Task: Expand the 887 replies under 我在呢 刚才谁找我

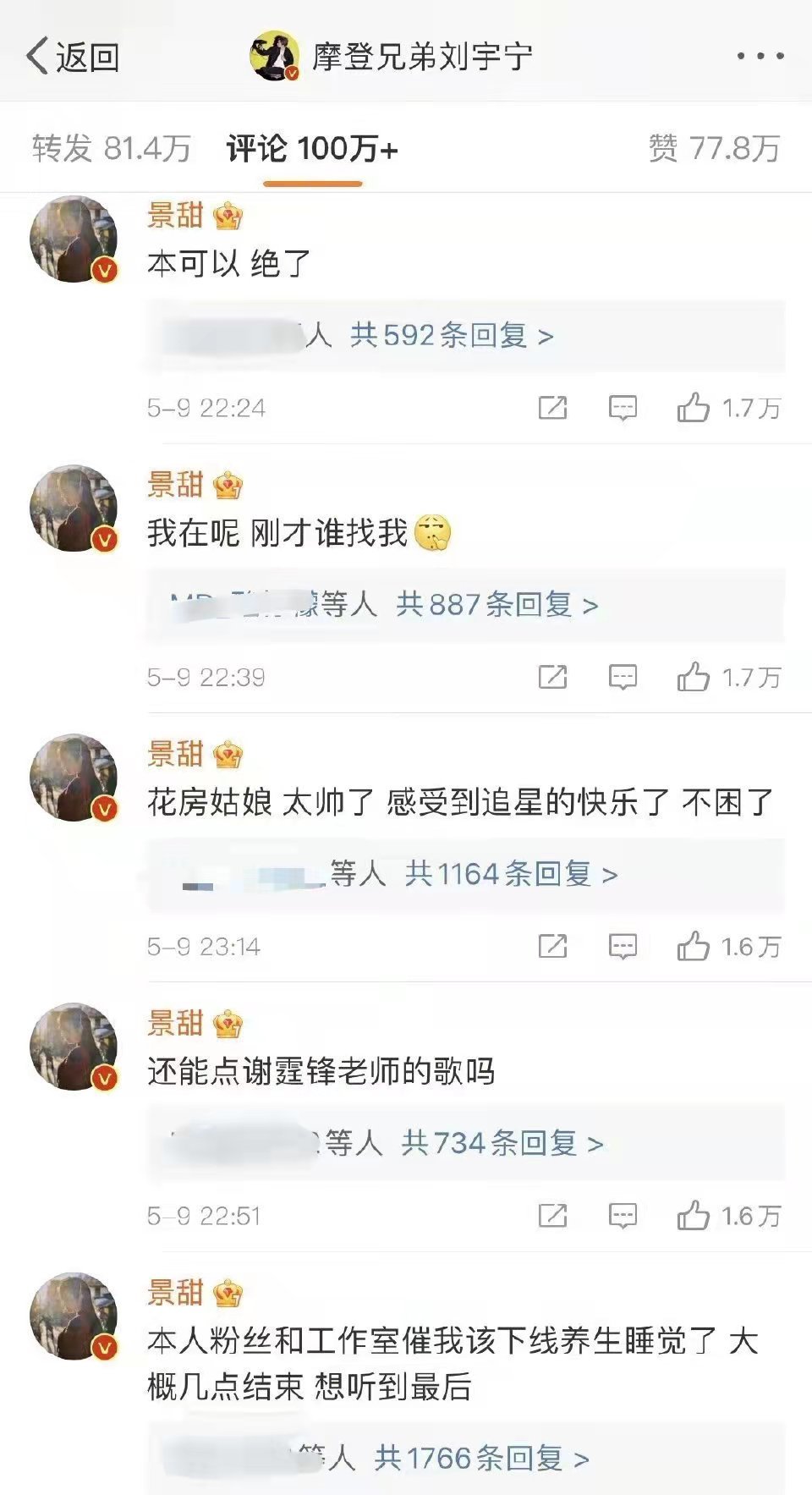Action: click(x=497, y=605)
